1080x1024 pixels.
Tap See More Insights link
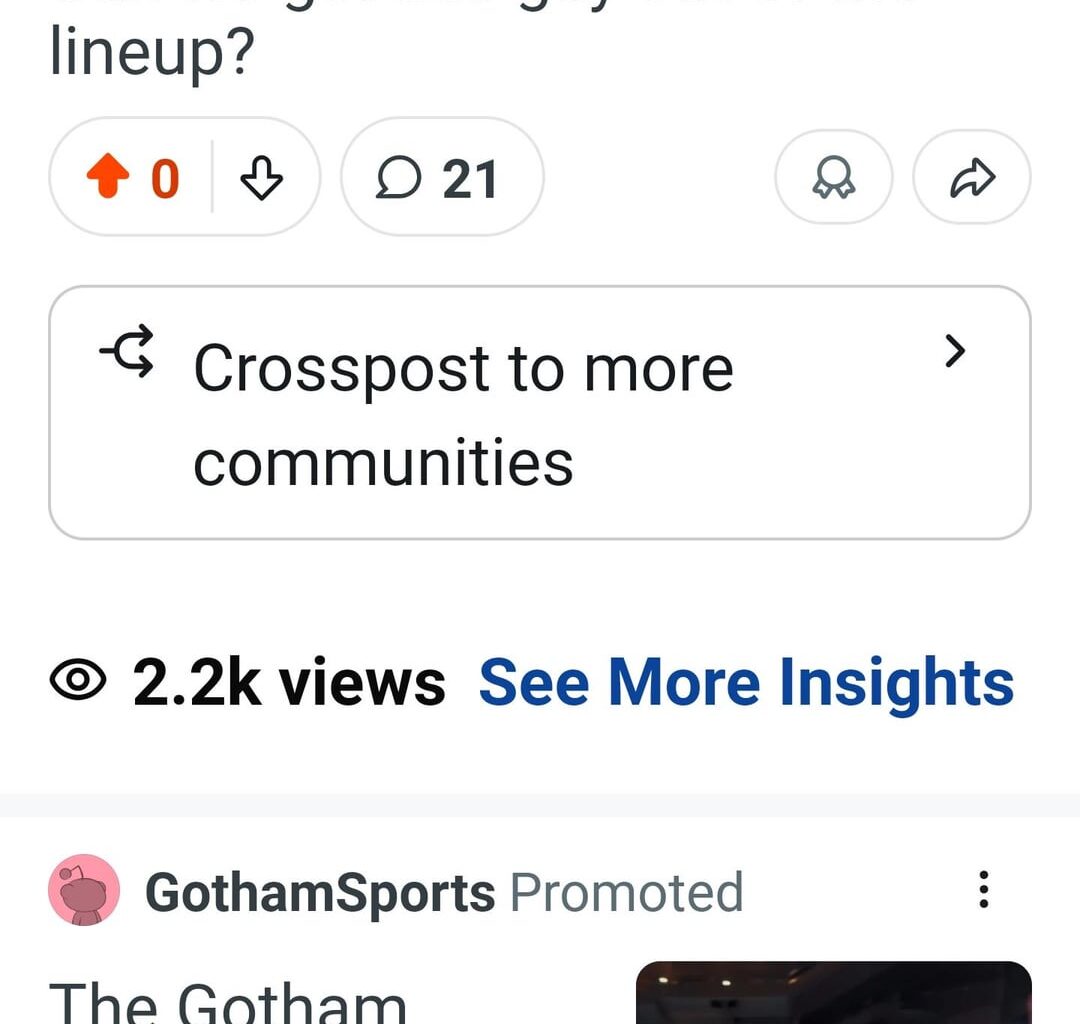coord(746,683)
